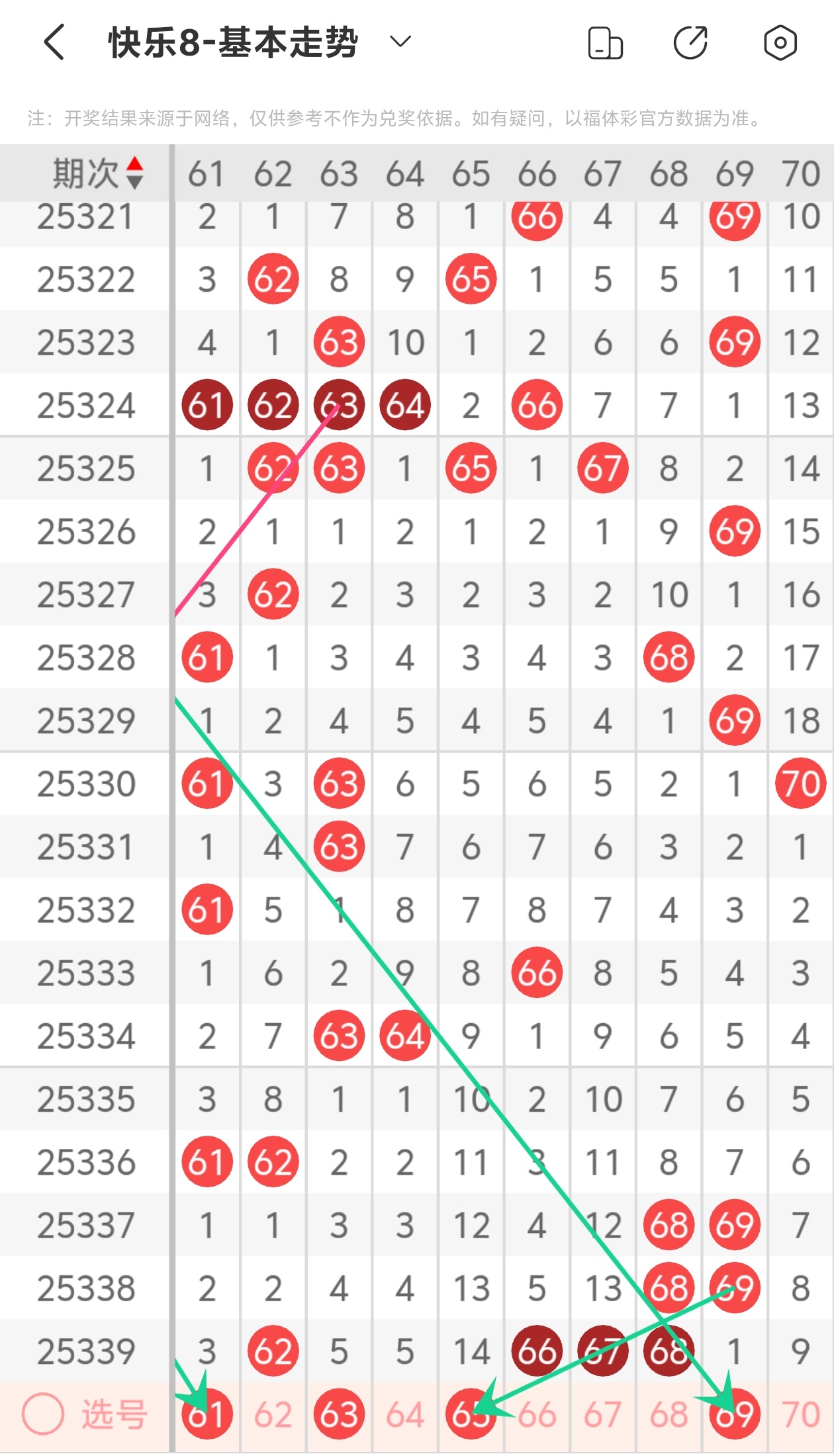
Task: Select number 67 in 选号 row
Action: [x=602, y=1414]
